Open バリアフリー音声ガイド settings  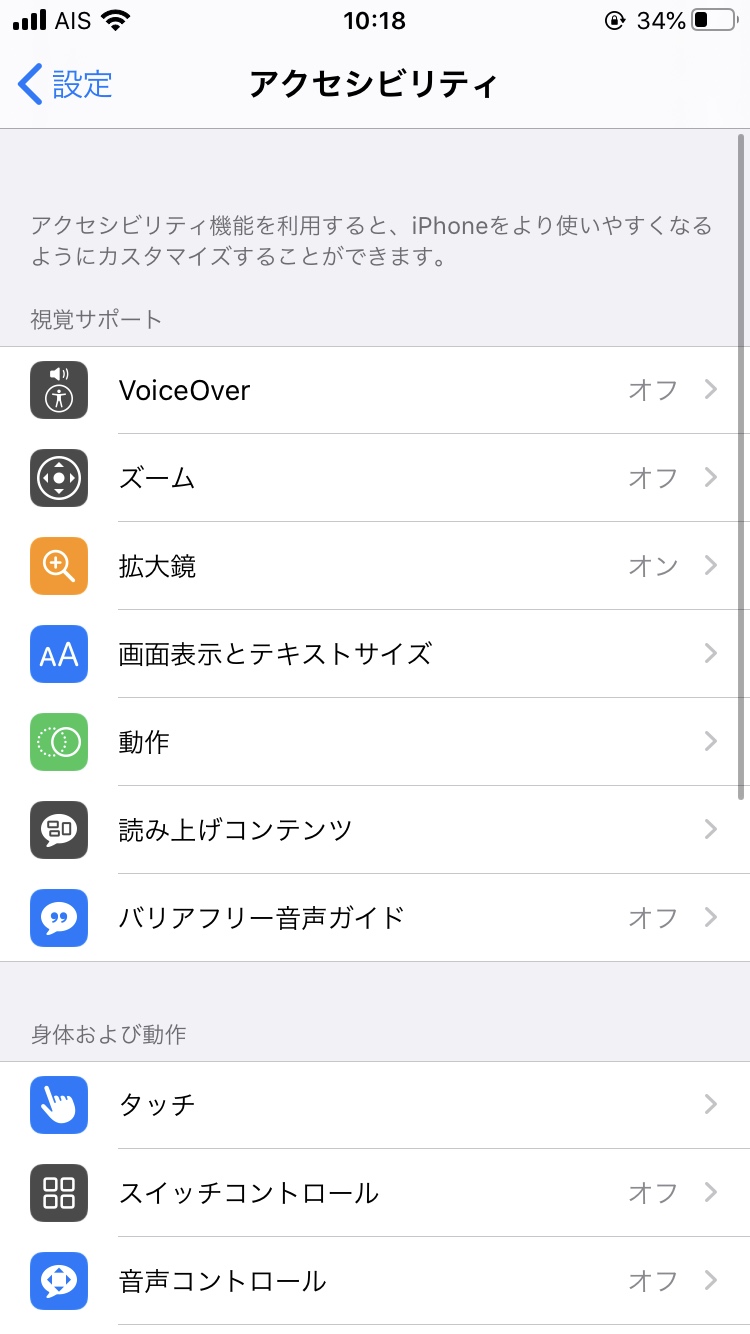375,918
